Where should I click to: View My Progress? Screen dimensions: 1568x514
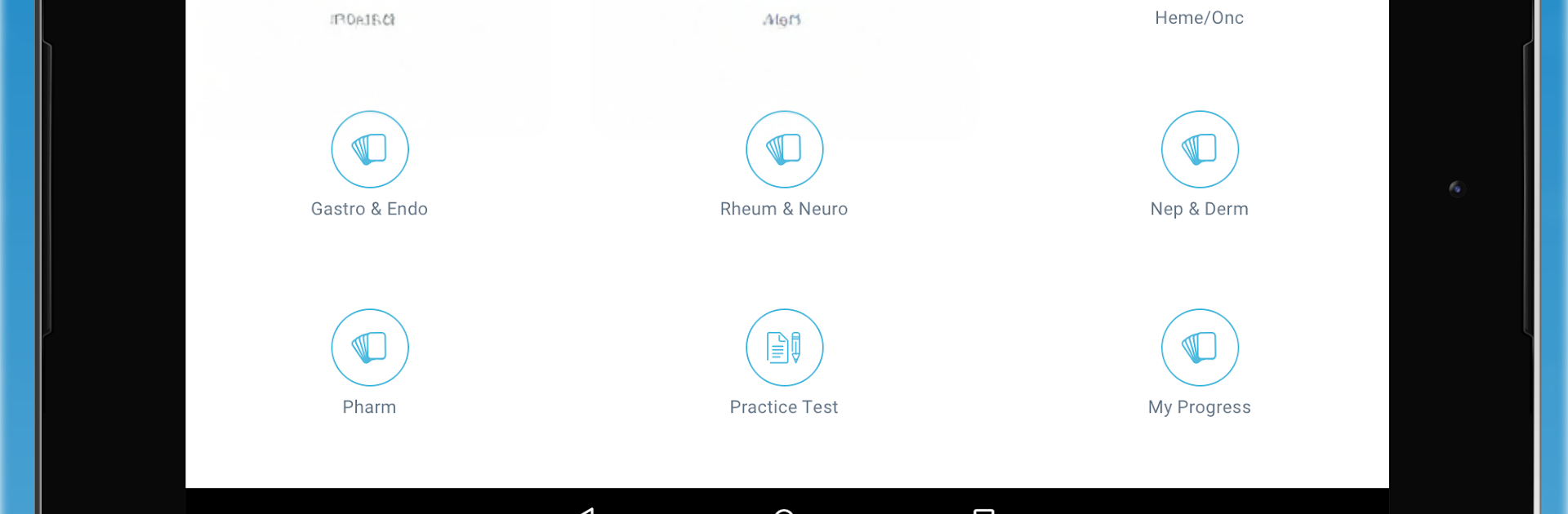tap(1199, 348)
